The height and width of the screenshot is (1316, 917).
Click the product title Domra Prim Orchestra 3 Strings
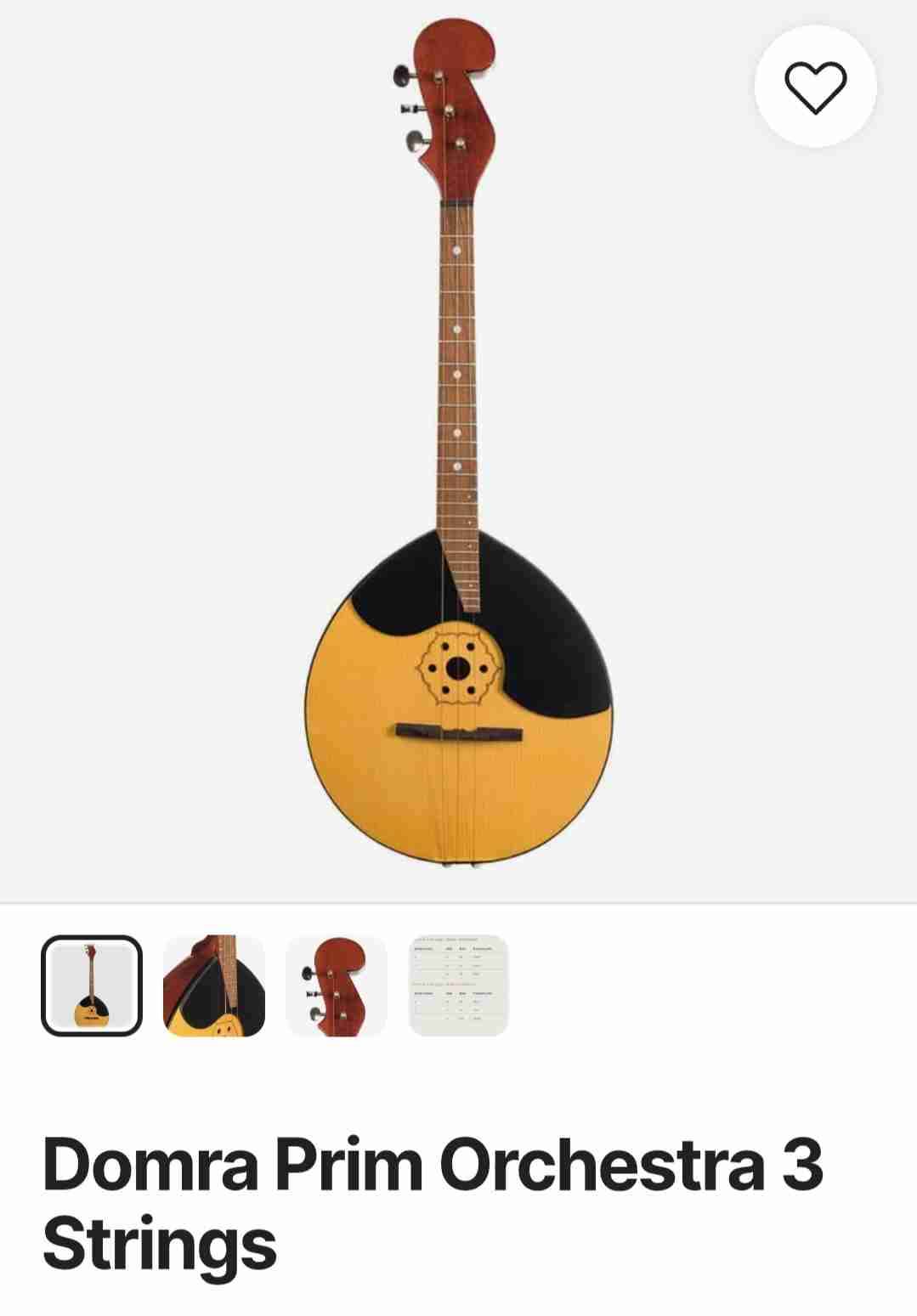[433, 1206]
